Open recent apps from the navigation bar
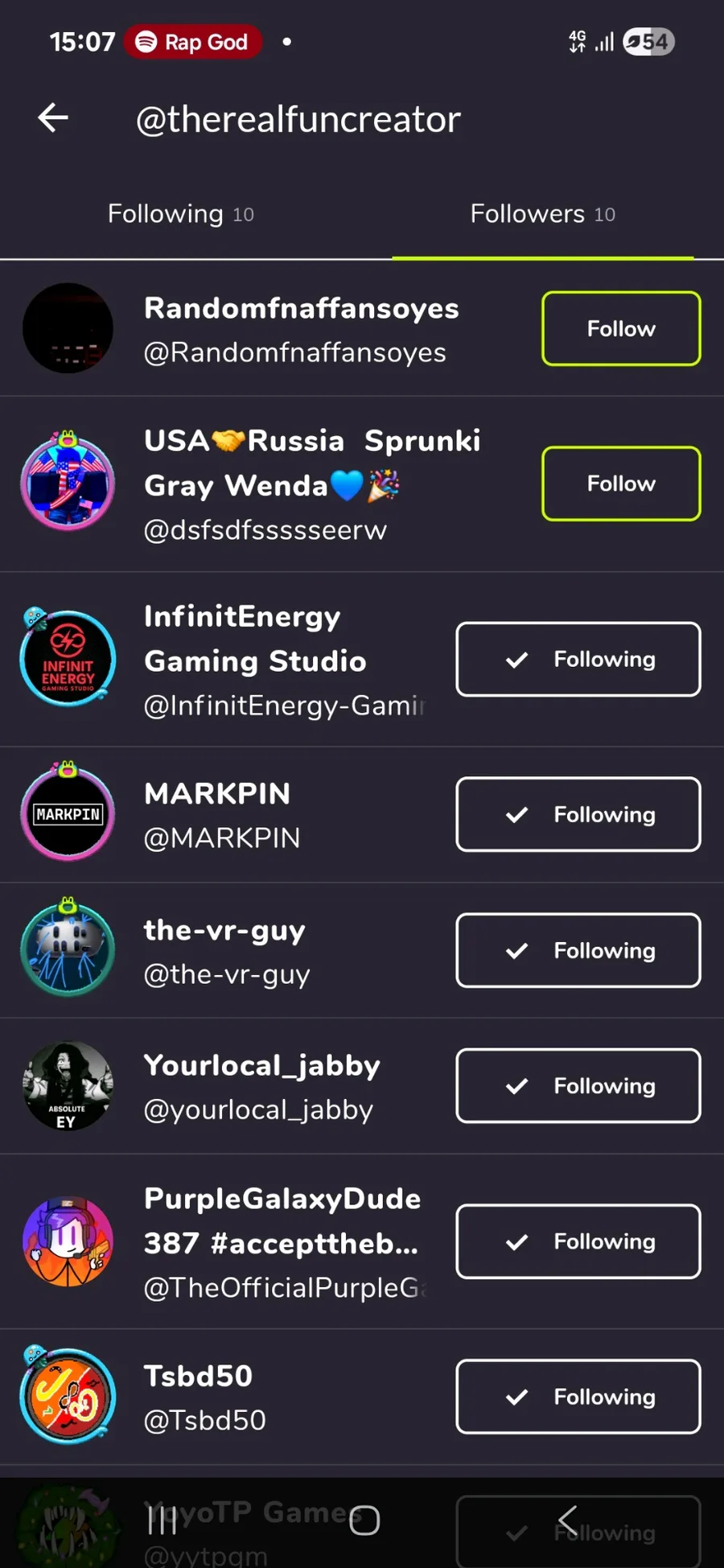The height and width of the screenshot is (1568, 724). (162, 1520)
